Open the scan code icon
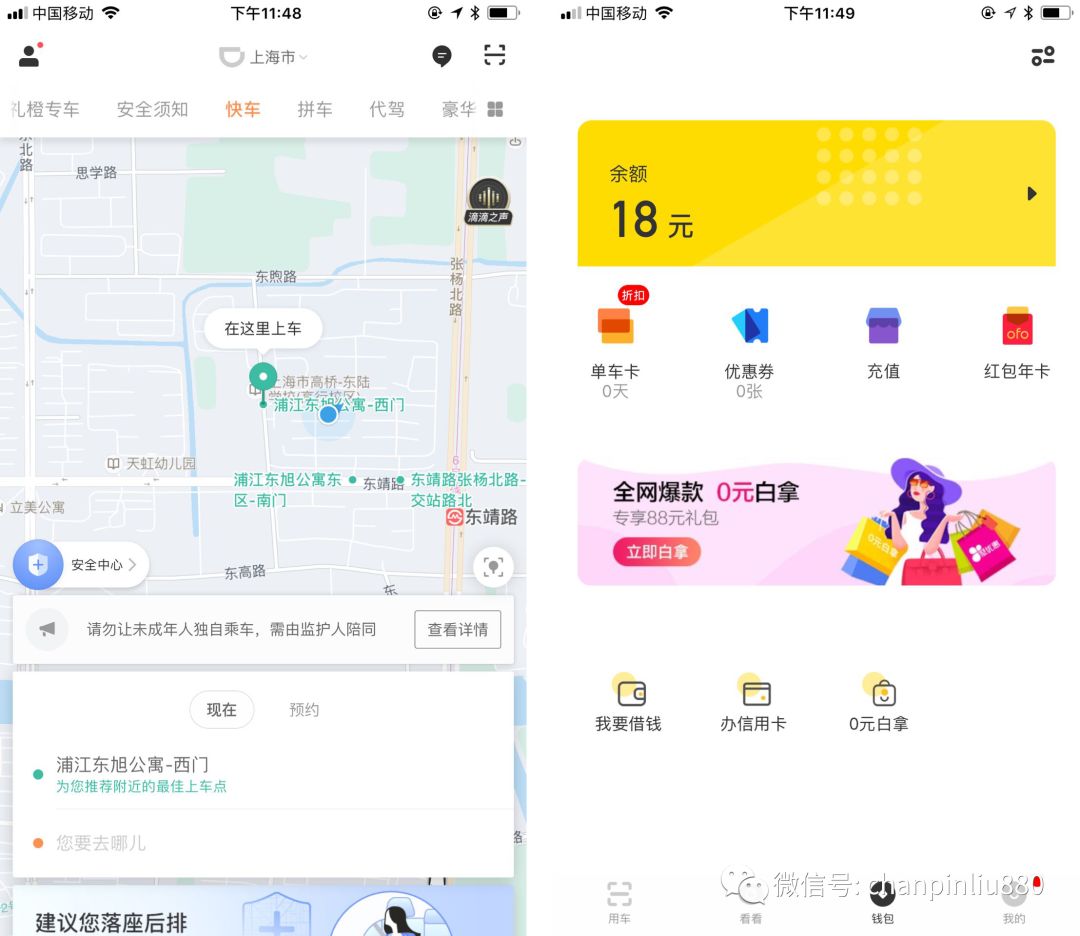The width and height of the screenshot is (1080, 936). pyautogui.click(x=494, y=56)
